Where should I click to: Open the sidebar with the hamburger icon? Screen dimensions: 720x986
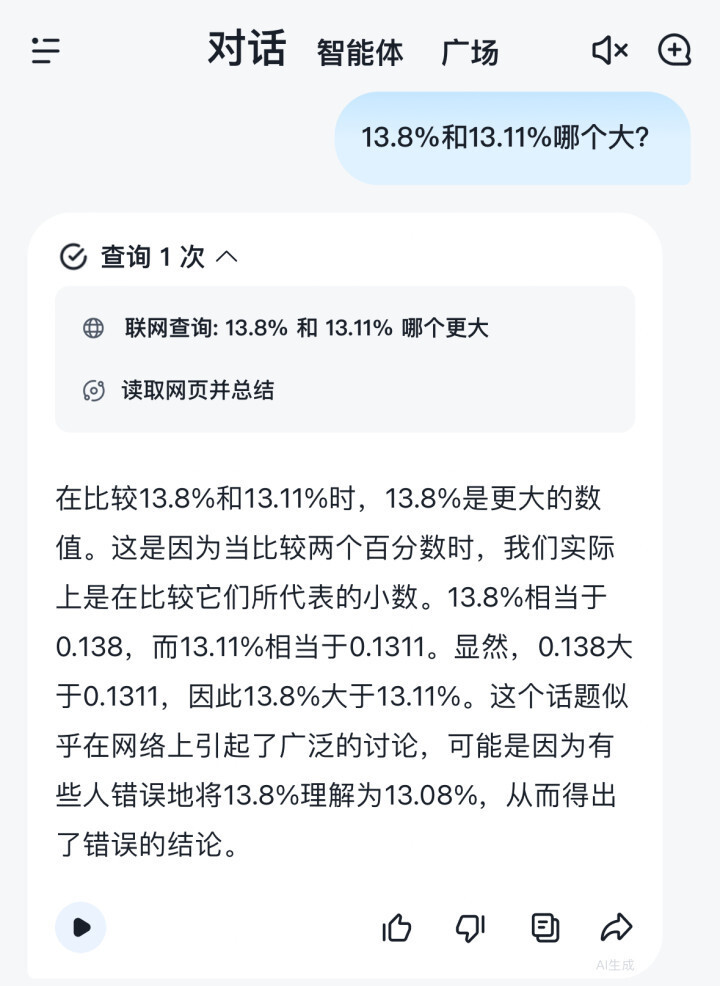(44, 50)
